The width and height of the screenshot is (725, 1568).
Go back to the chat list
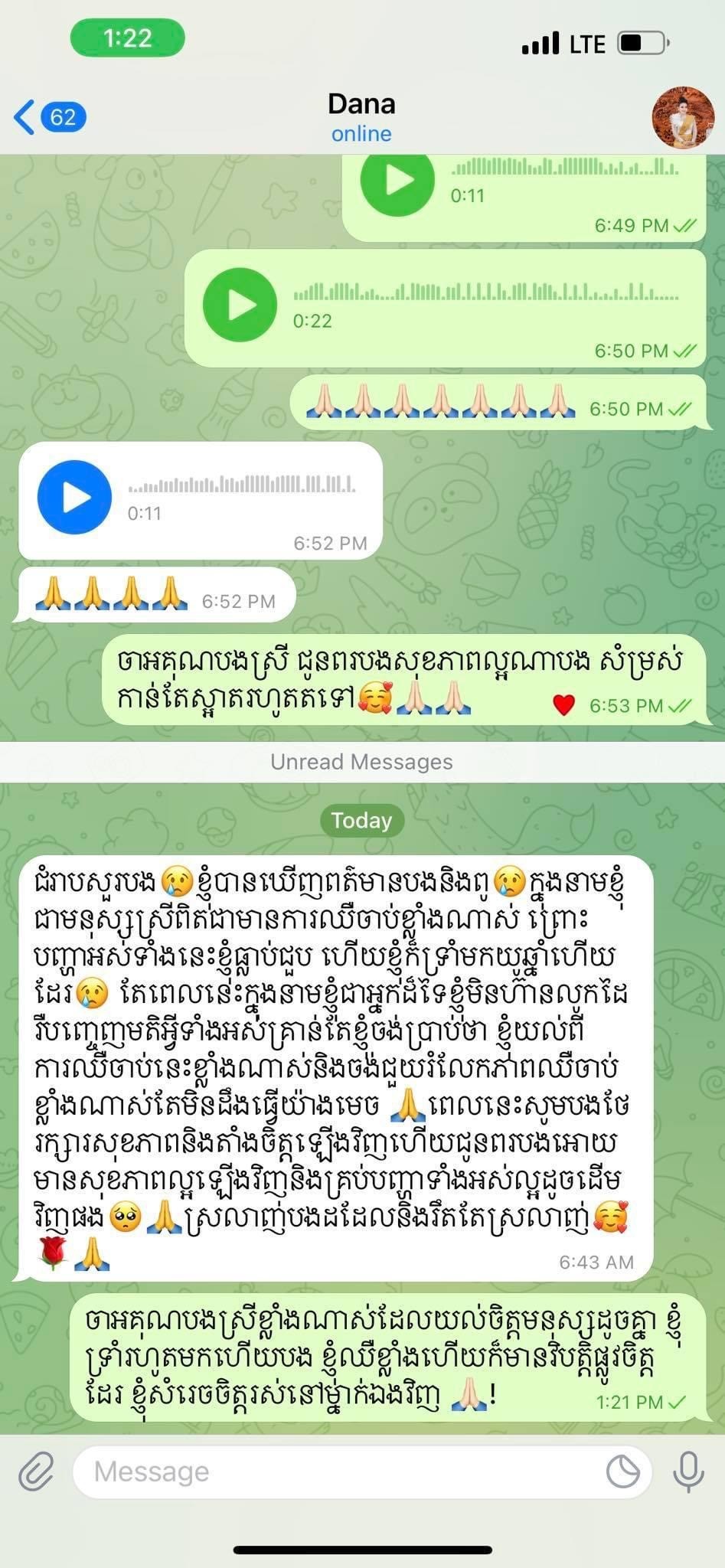click(47, 117)
